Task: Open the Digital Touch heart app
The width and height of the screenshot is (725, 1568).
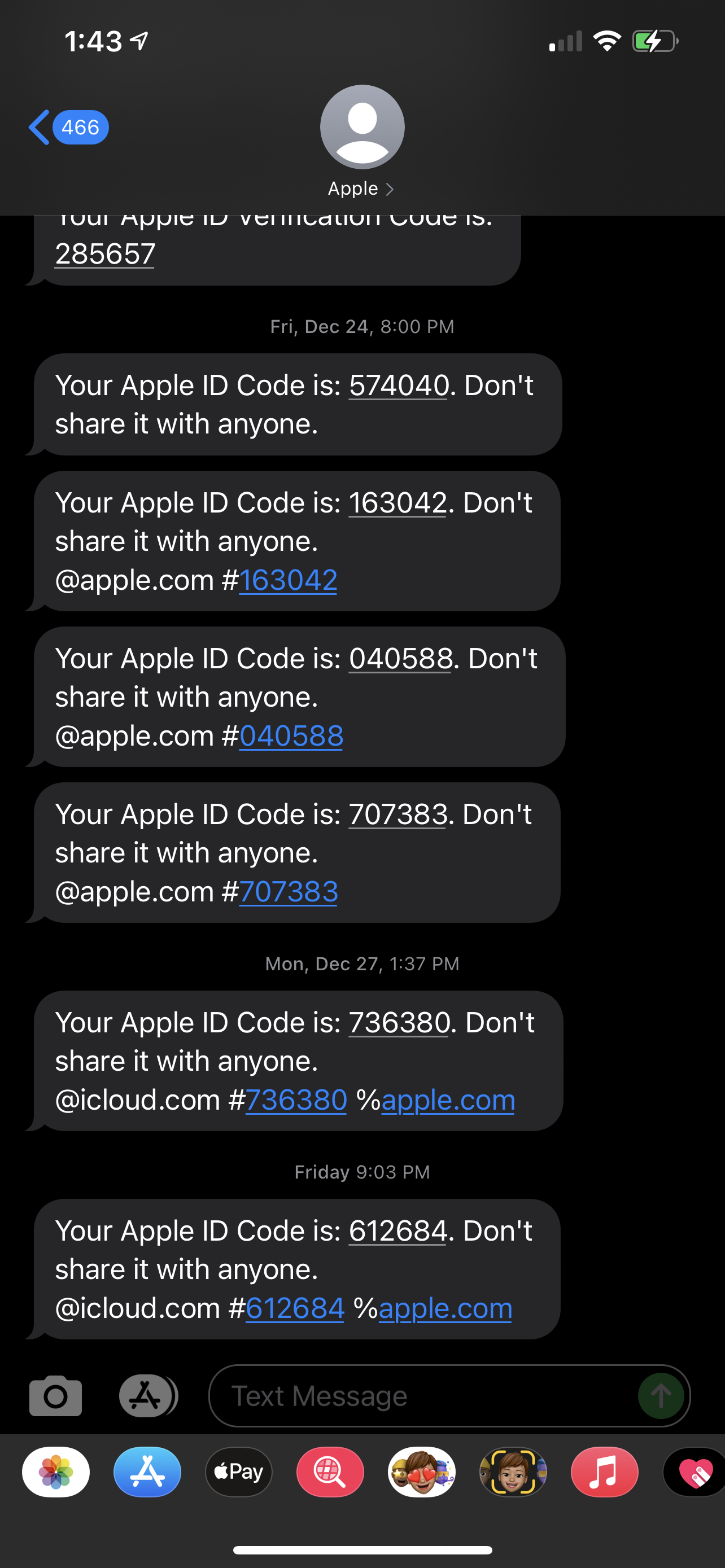Action: pyautogui.click(x=695, y=1472)
